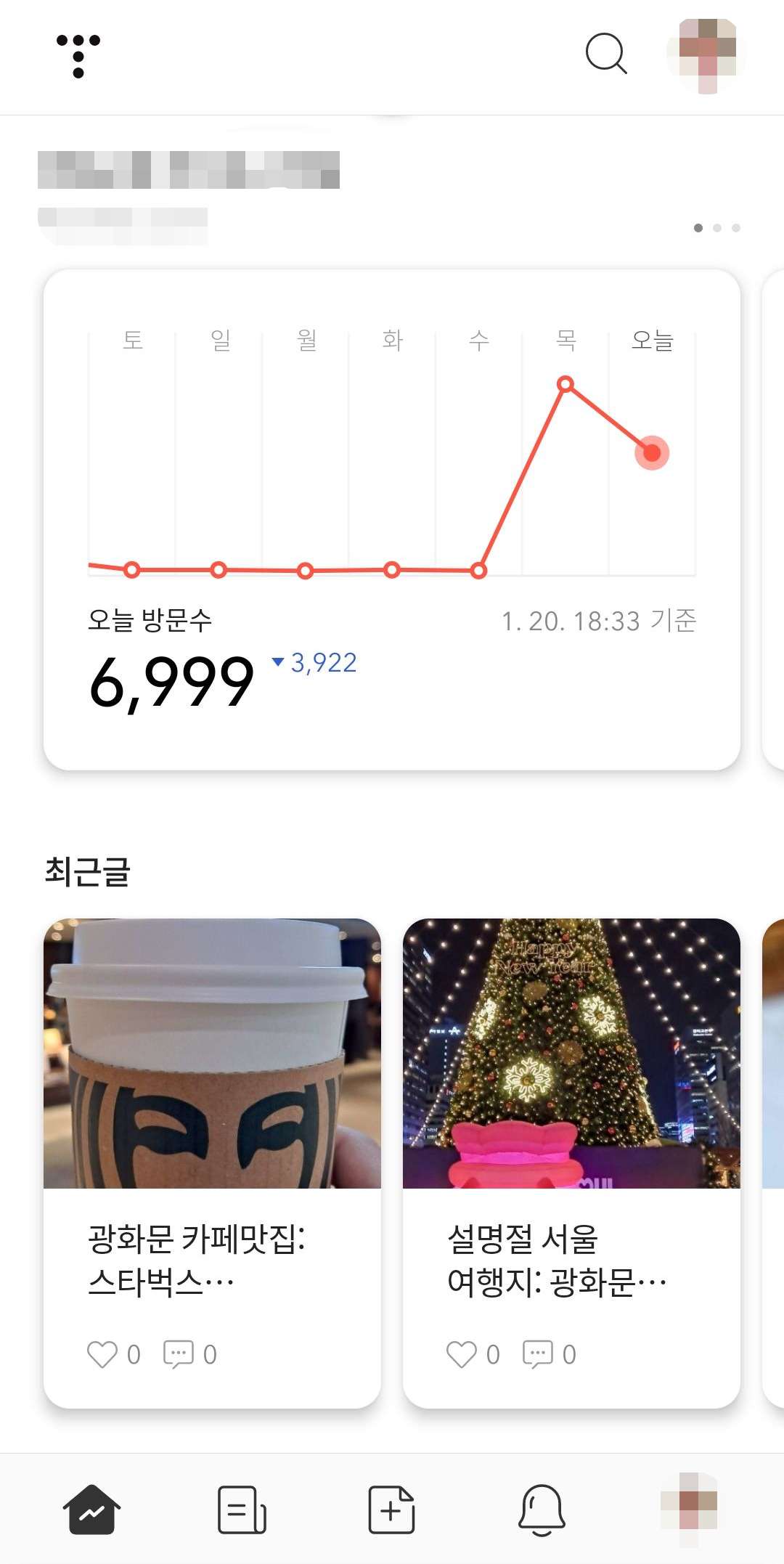The image size is (784, 1564).
Task: Select Thursday's peak point on the visitor chart
Action: click(566, 383)
